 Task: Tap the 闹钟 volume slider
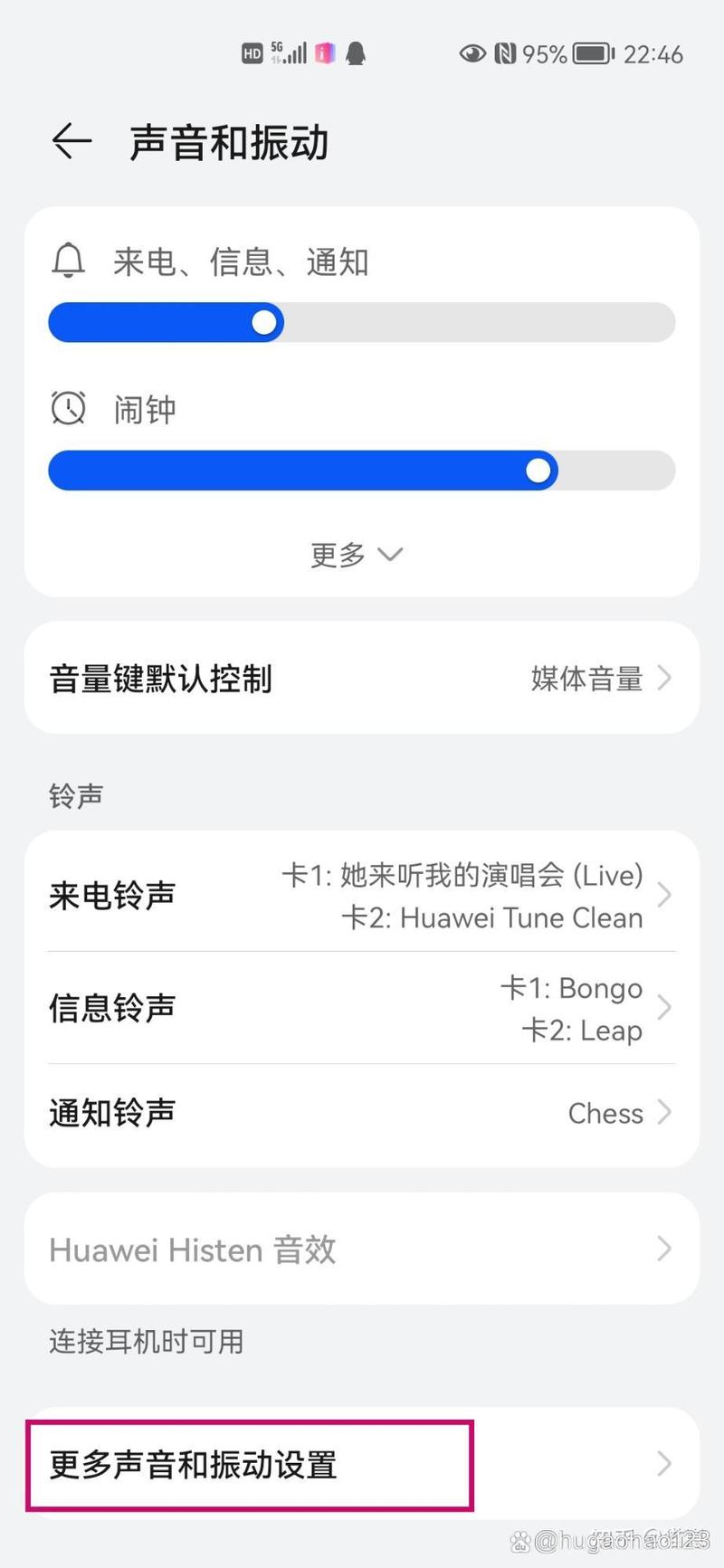pyautogui.click(x=362, y=471)
